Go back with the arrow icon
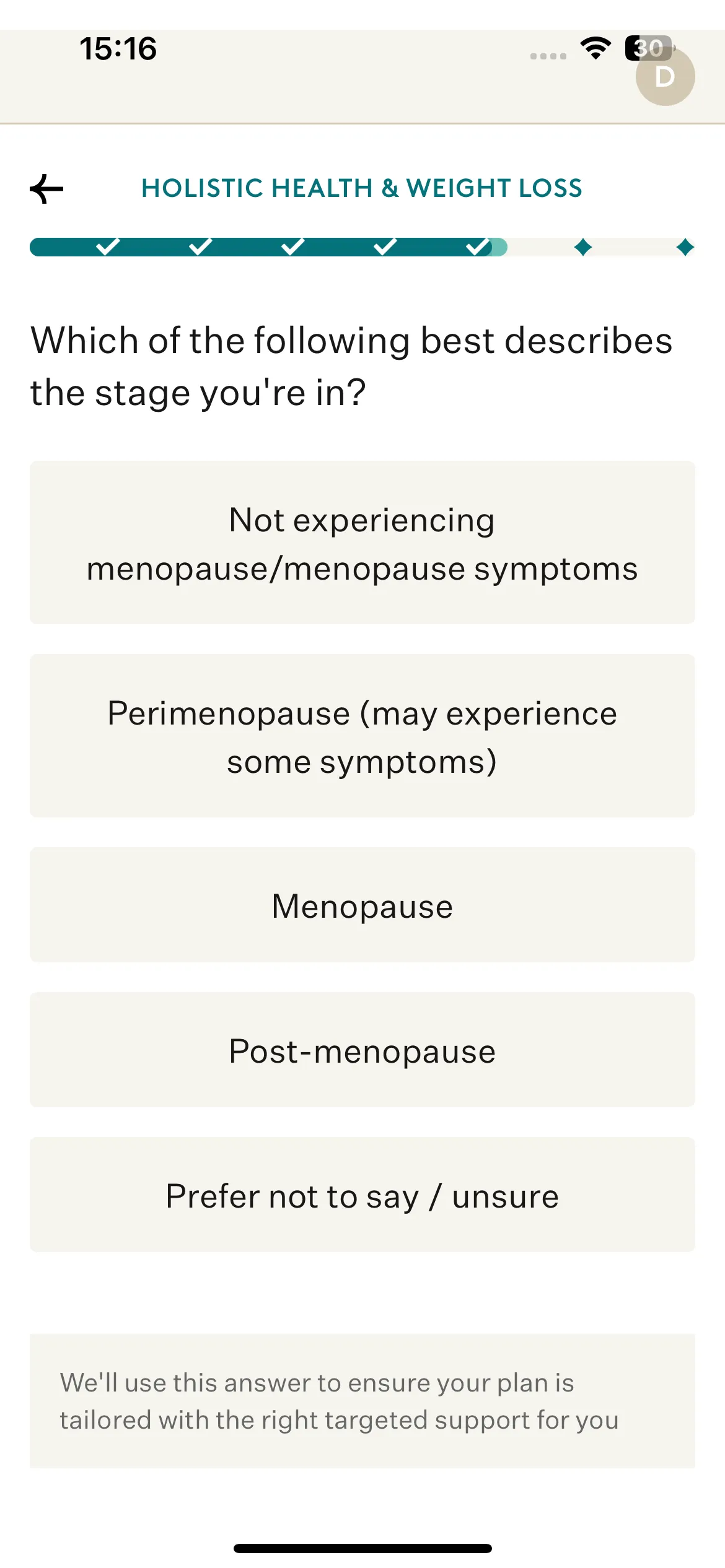This screenshot has height=1568, width=725. pos(46,188)
